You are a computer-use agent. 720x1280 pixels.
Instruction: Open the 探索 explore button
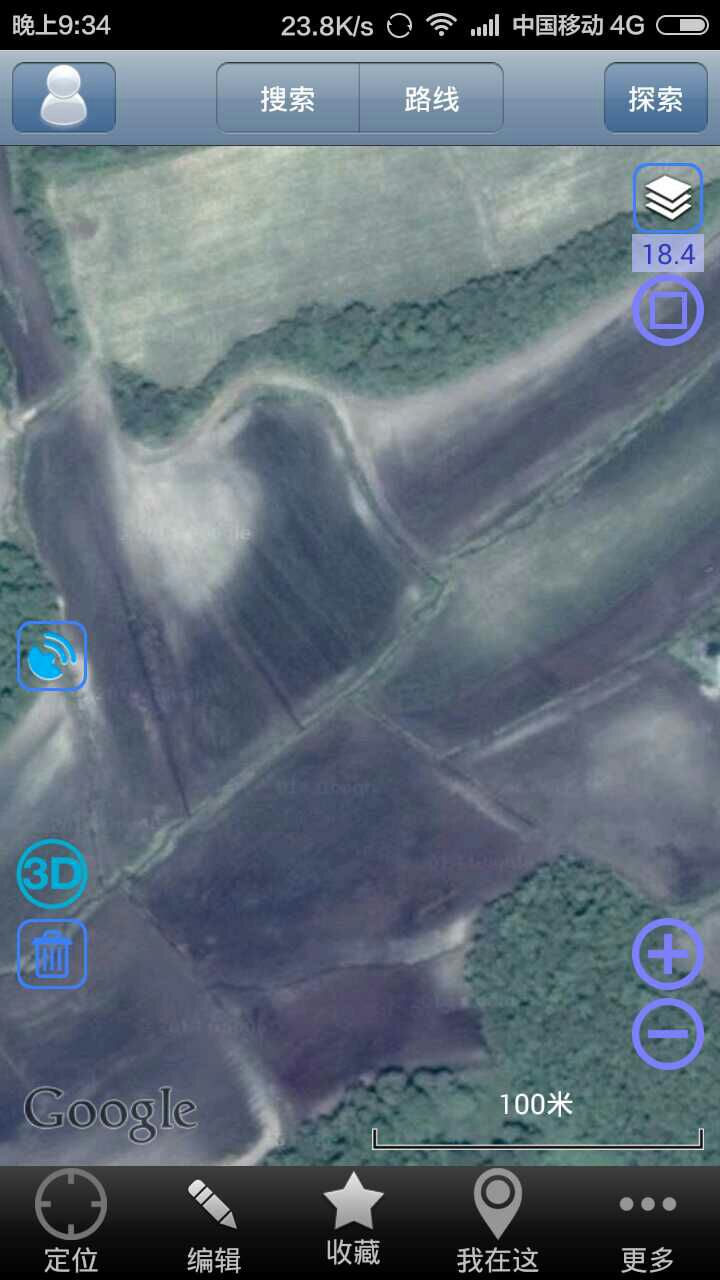[655, 98]
